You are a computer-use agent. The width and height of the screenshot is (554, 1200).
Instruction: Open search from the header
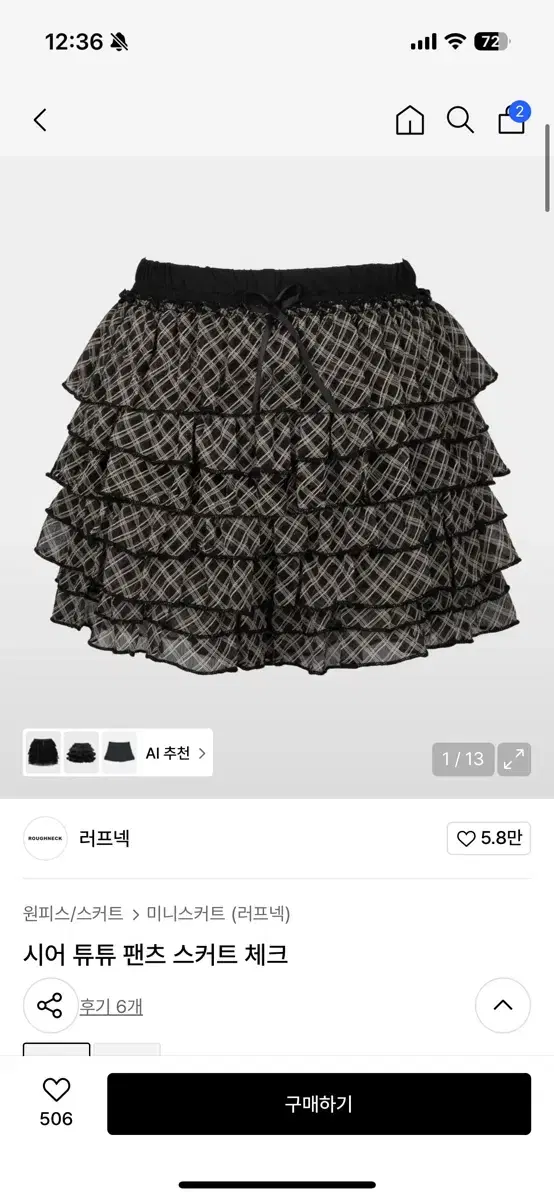pyautogui.click(x=460, y=120)
